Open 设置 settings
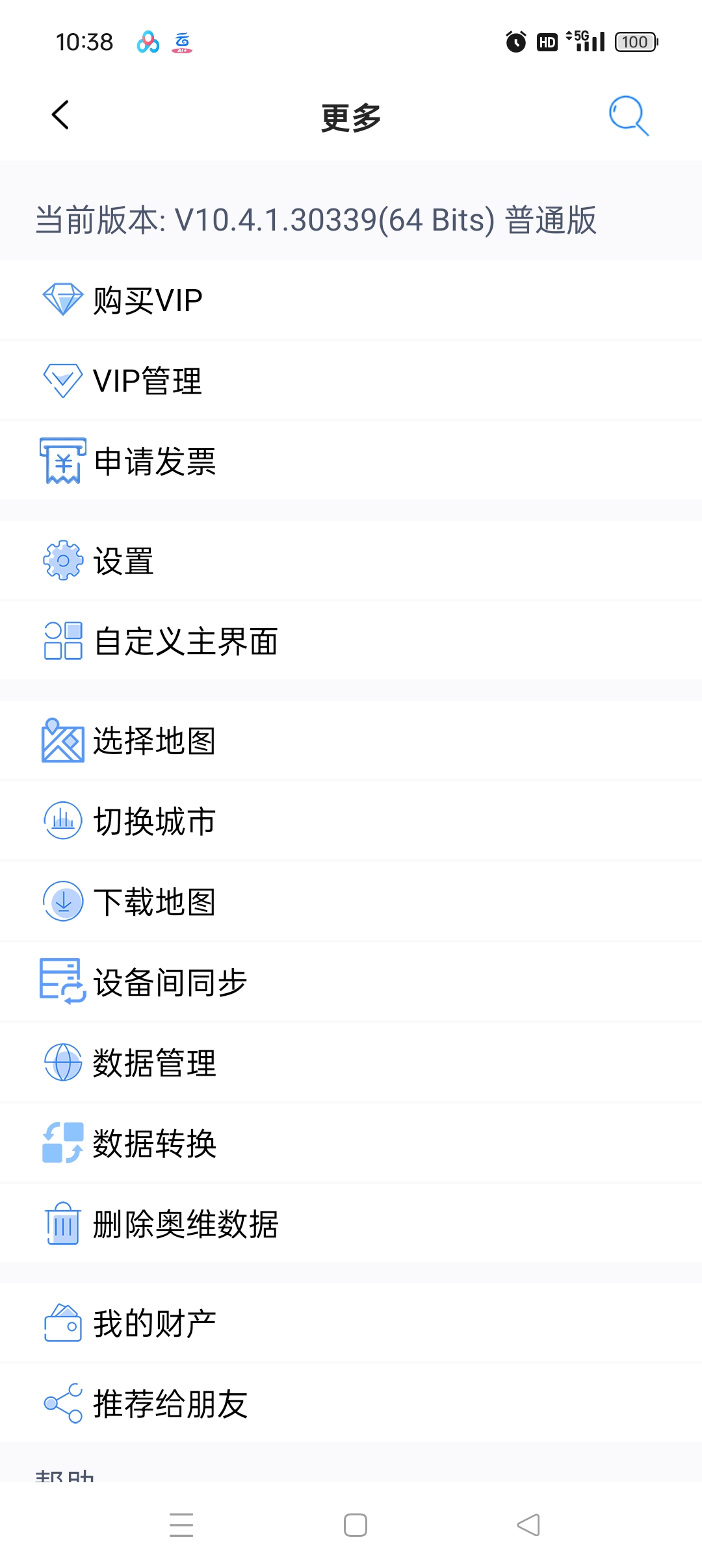Image resolution: width=702 pixels, height=1568 pixels. [123, 561]
